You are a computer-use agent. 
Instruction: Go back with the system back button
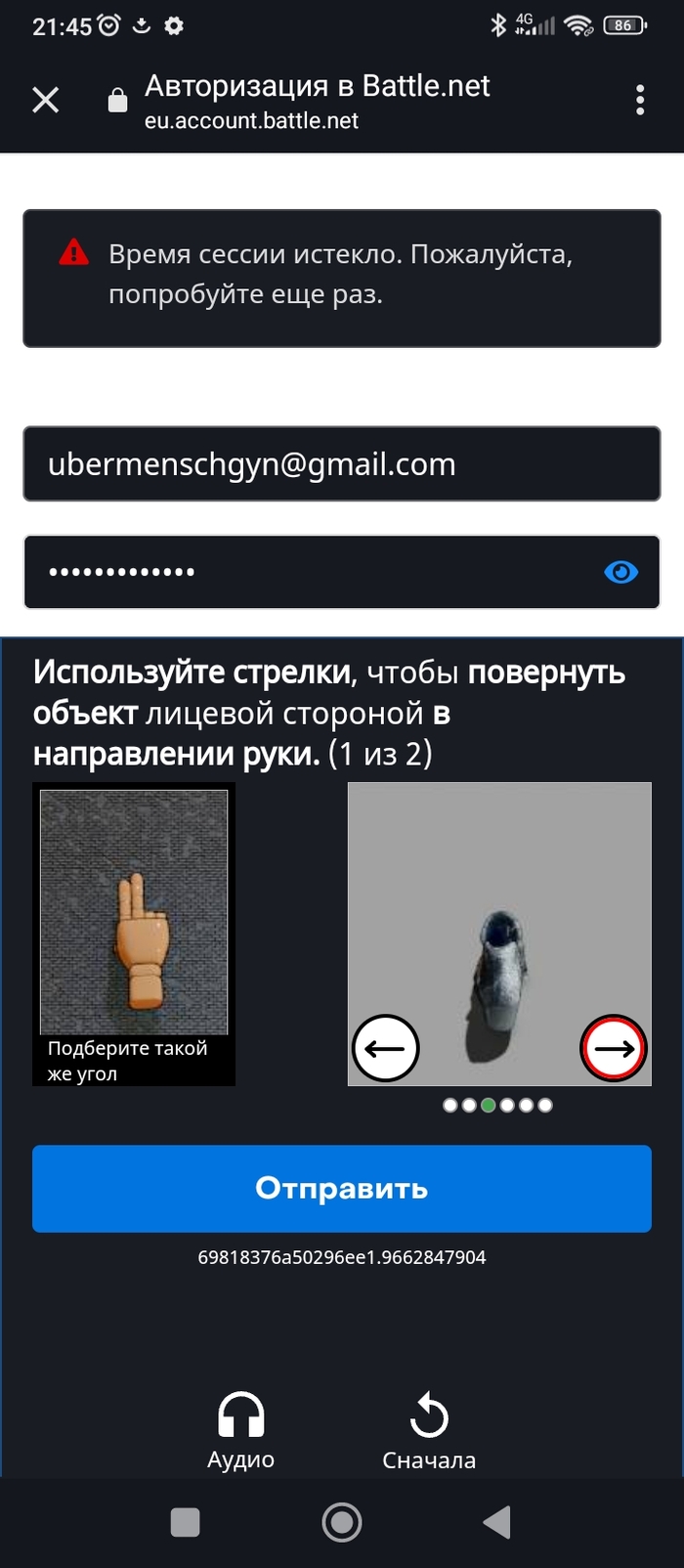click(497, 1522)
